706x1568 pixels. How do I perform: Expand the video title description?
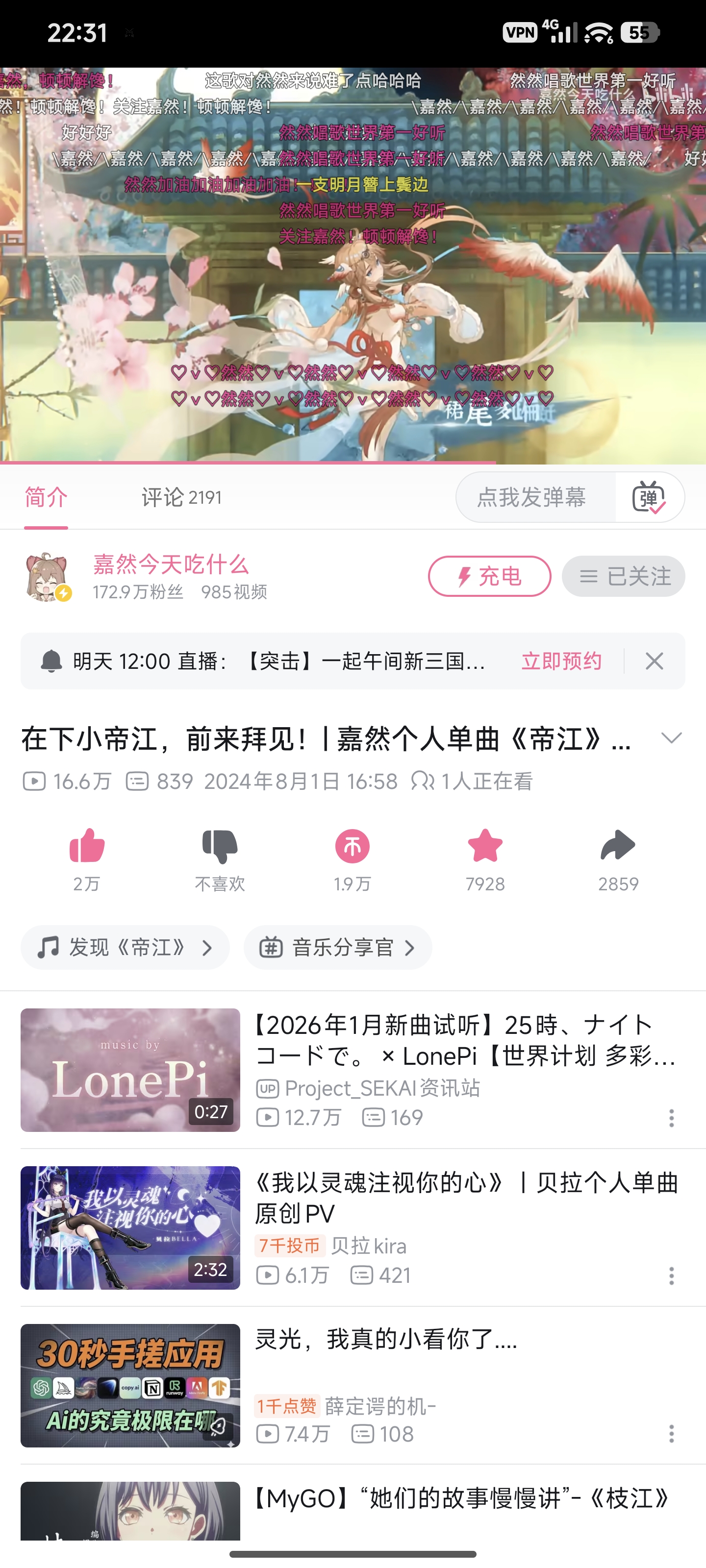(x=671, y=738)
